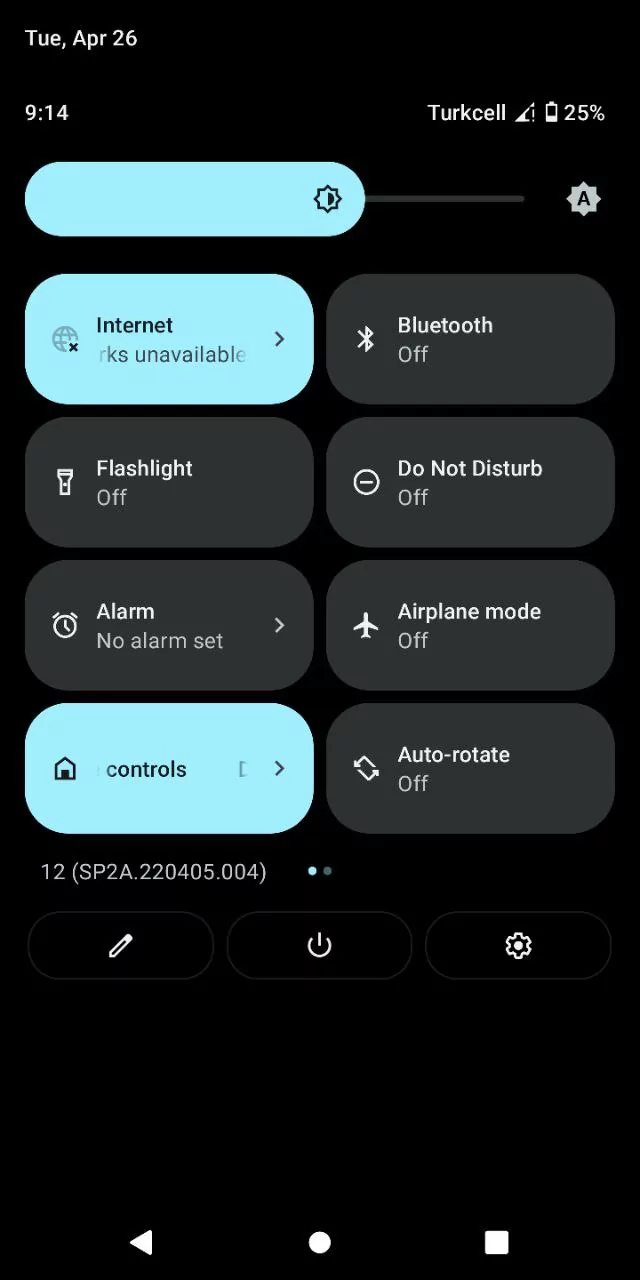Enable Airplane mode
Viewport: 640px width, 1280px height.
point(470,625)
